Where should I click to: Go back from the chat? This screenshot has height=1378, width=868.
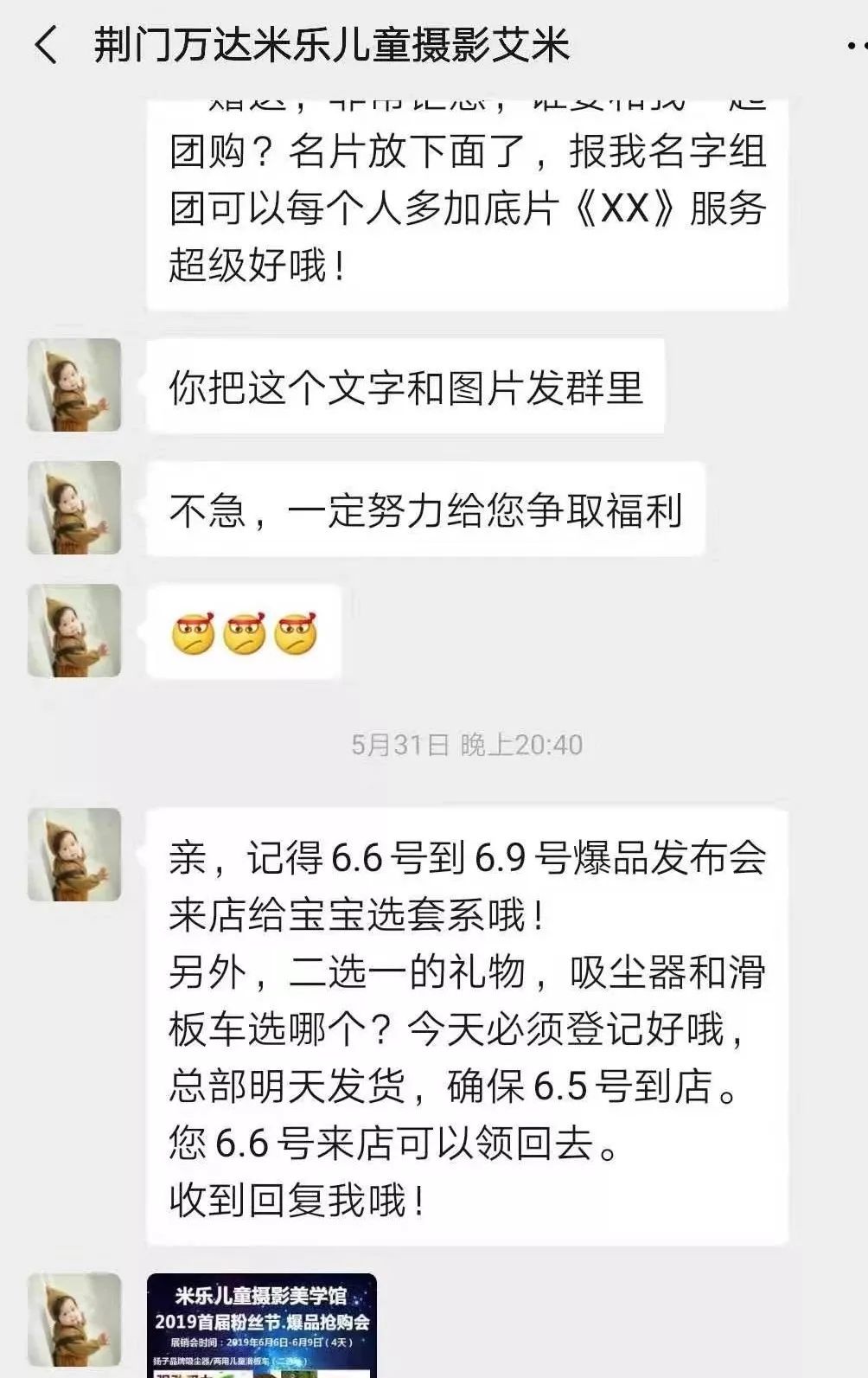click(x=46, y=45)
